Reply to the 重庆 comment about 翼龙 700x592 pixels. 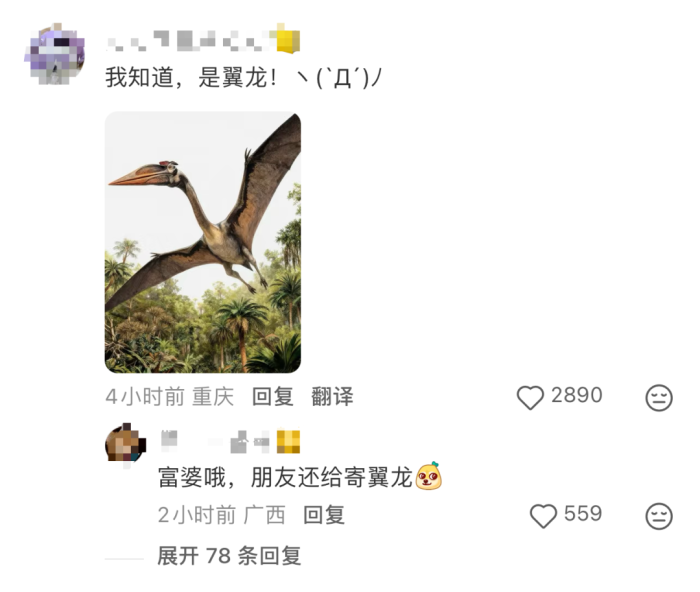tap(272, 397)
